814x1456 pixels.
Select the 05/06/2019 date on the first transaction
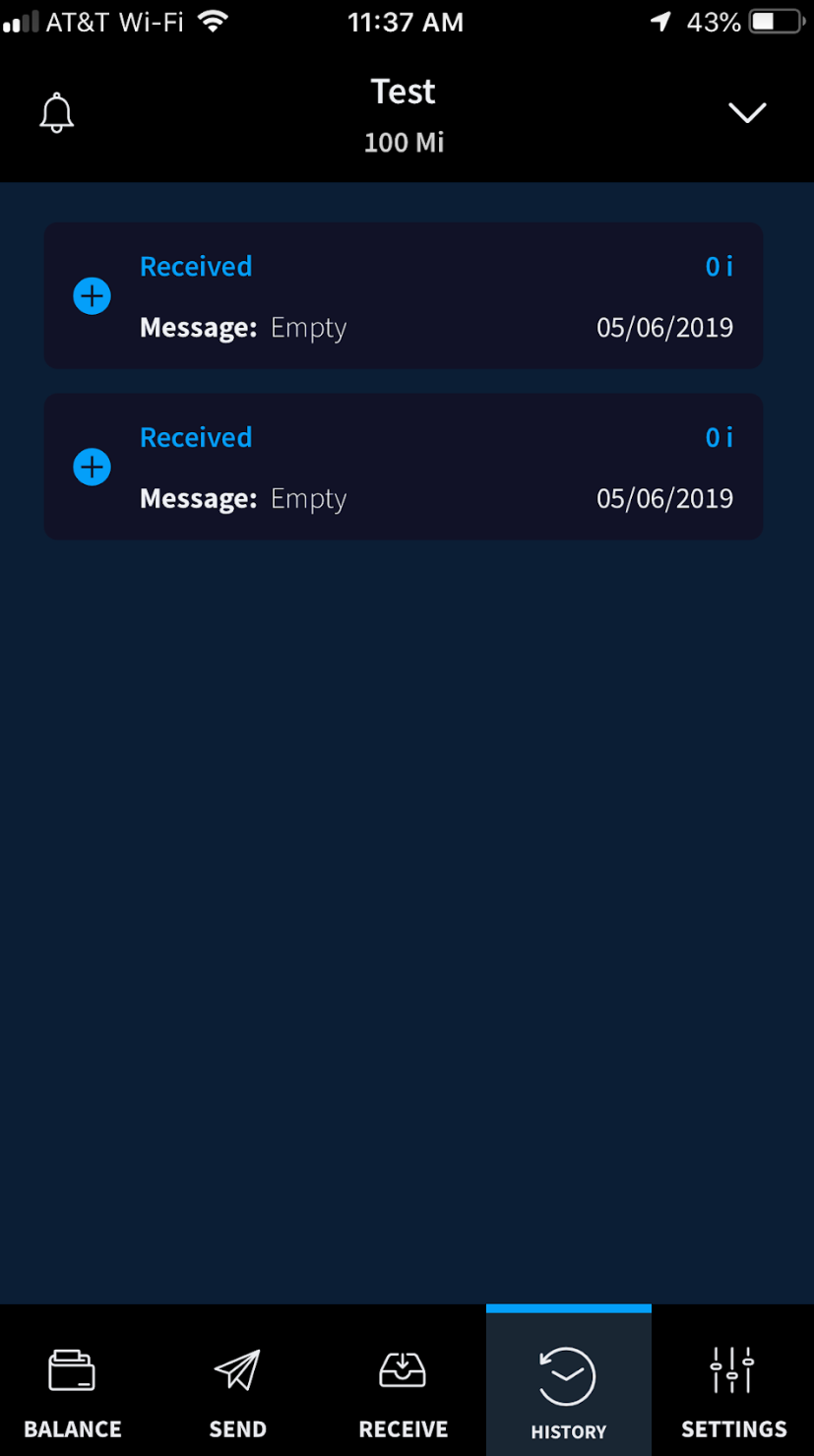(x=664, y=327)
